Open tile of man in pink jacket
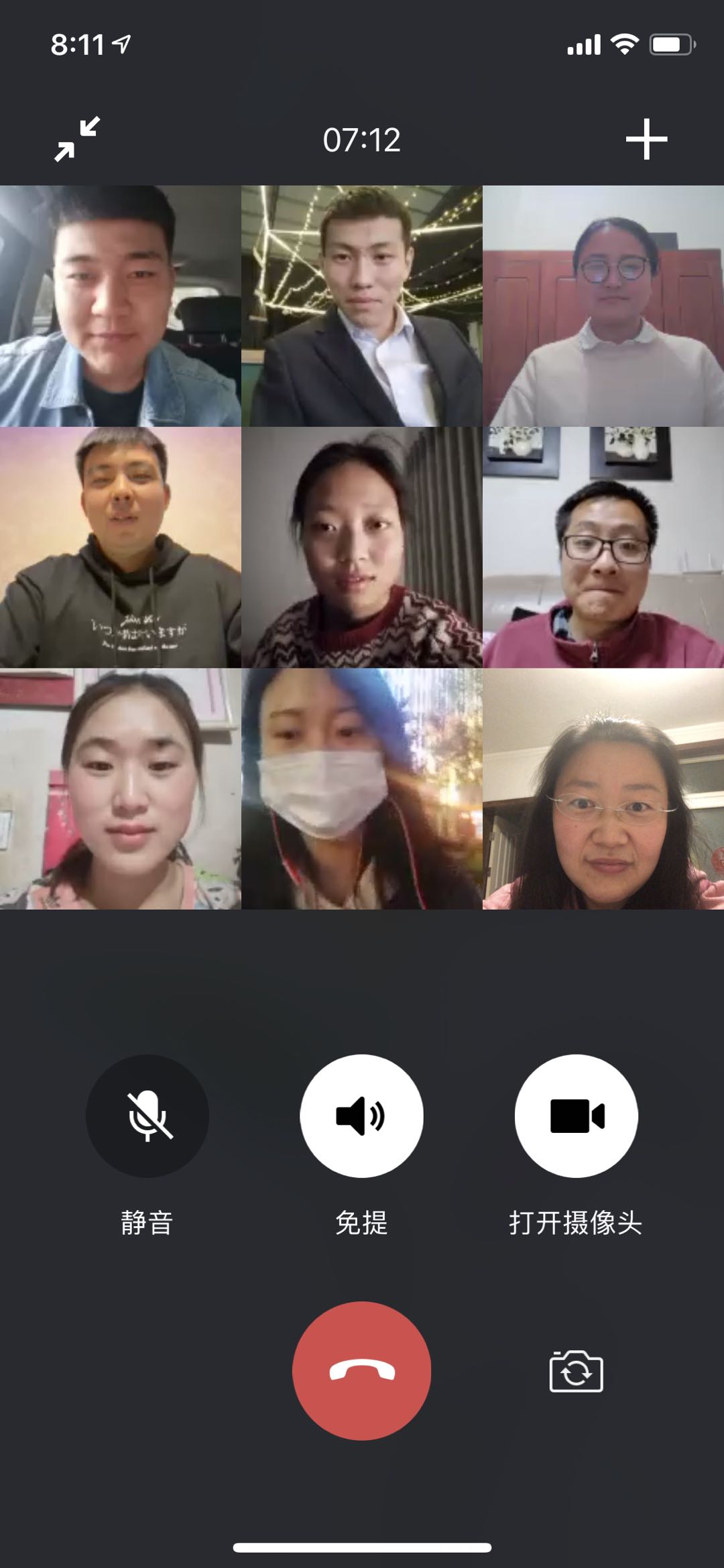This screenshot has width=724, height=1568. (603, 547)
